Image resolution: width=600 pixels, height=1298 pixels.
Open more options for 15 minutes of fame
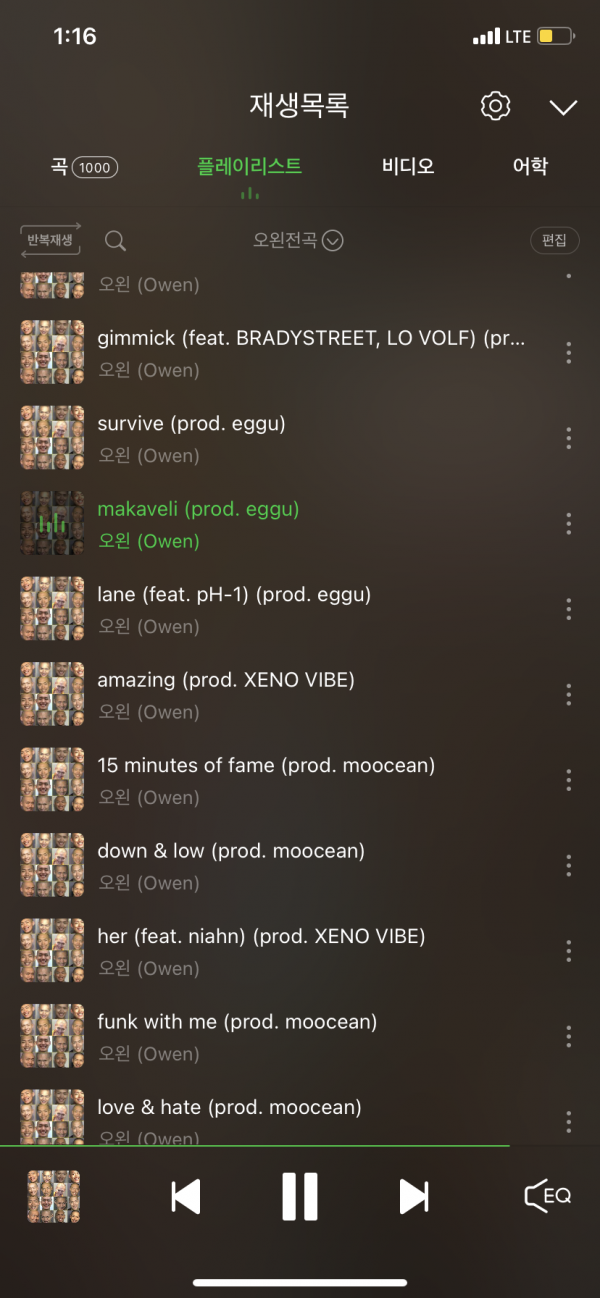pyautogui.click(x=568, y=780)
